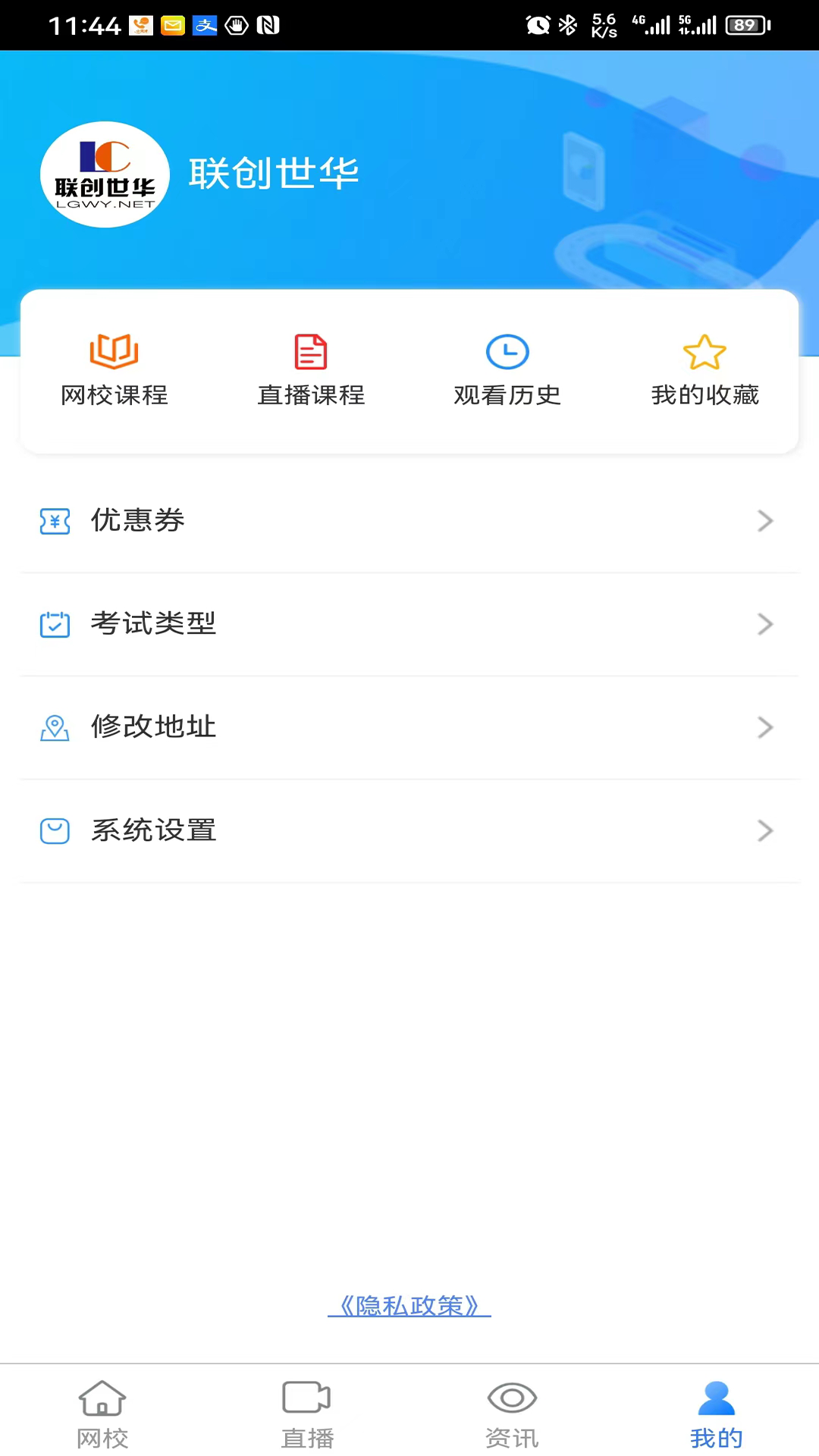Tap the 联创世华 profile avatar
819x1456 pixels.
105,174
